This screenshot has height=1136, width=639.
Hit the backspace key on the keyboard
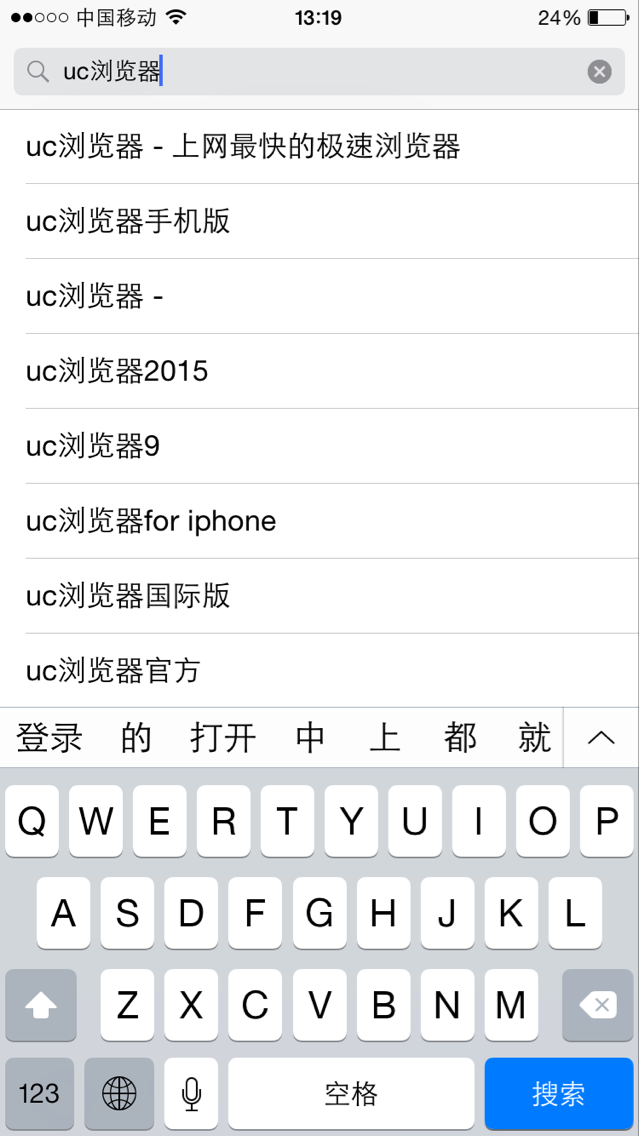pos(598,1005)
